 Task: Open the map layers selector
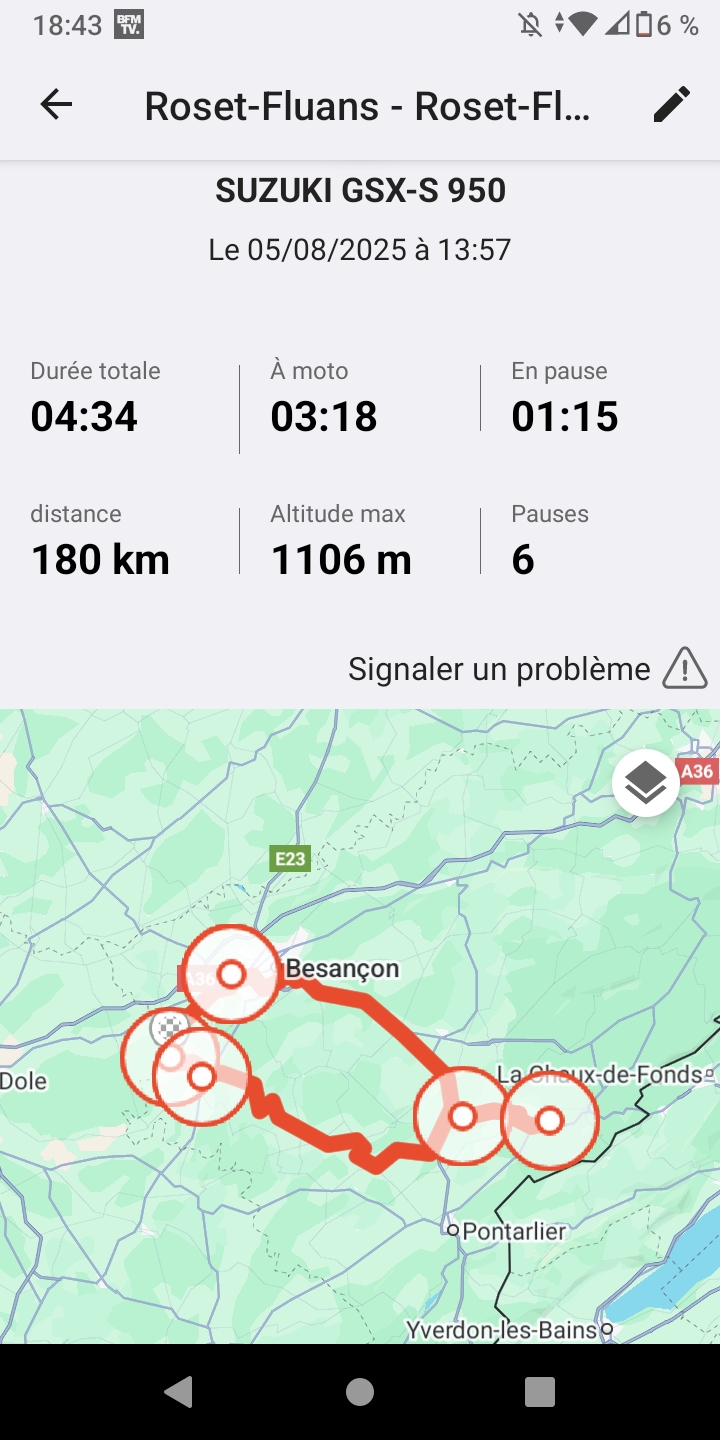pyautogui.click(x=646, y=783)
